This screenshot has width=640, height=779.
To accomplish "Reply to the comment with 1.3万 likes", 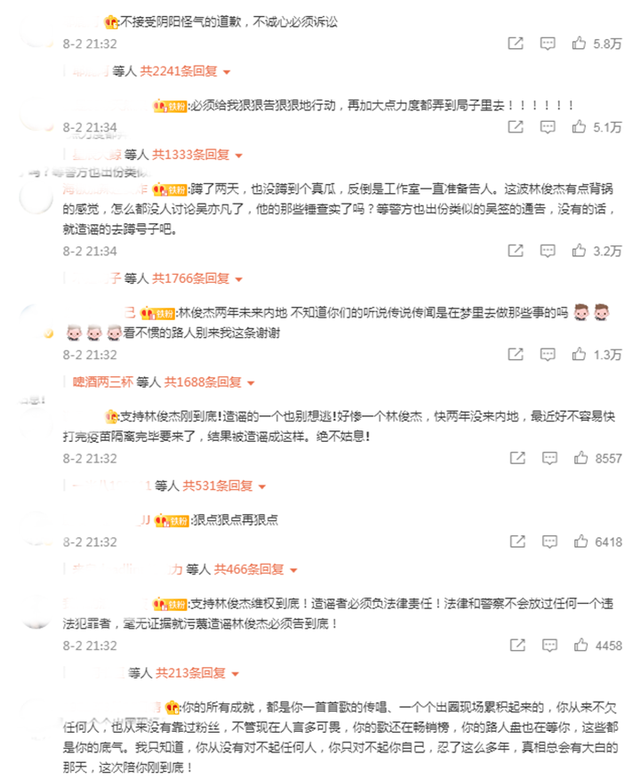I will (547, 354).
